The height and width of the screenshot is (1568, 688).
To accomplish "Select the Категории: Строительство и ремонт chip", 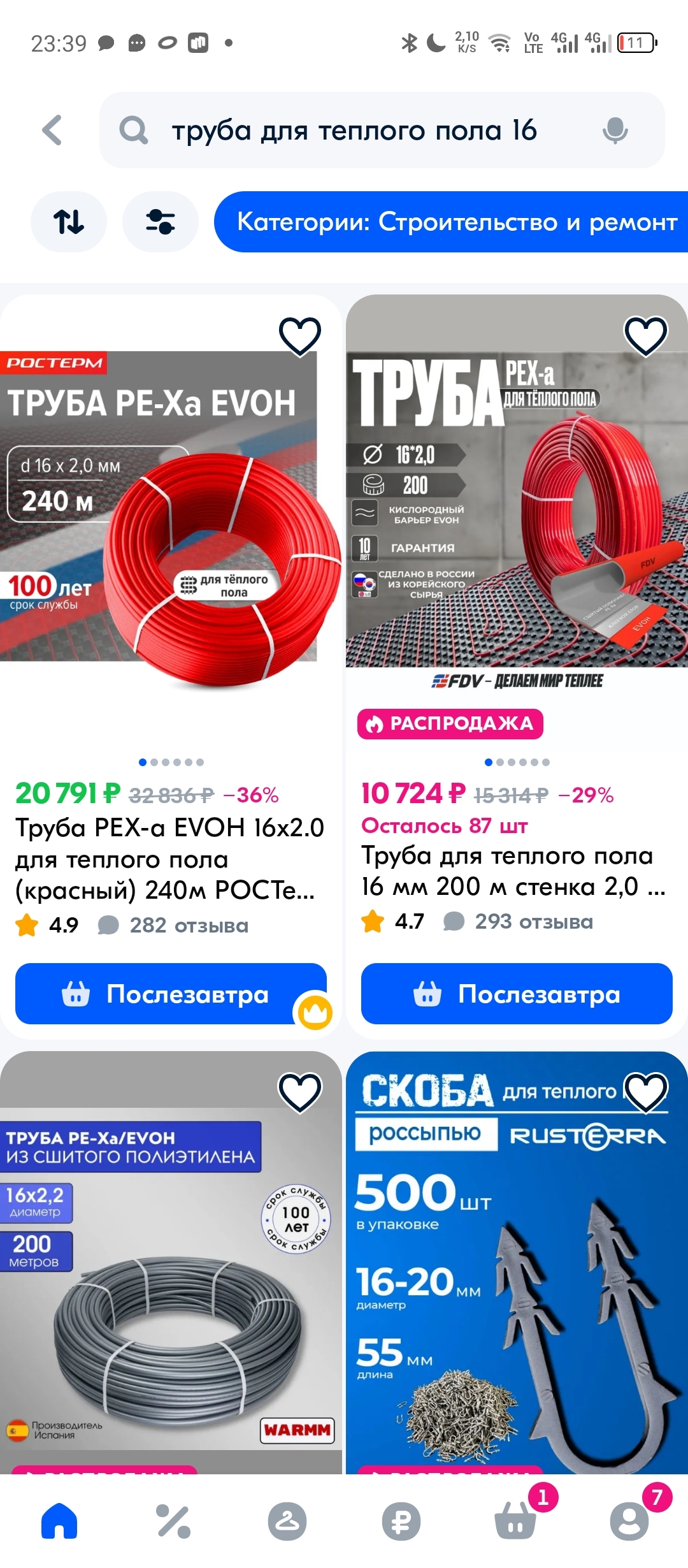I will coord(455,222).
